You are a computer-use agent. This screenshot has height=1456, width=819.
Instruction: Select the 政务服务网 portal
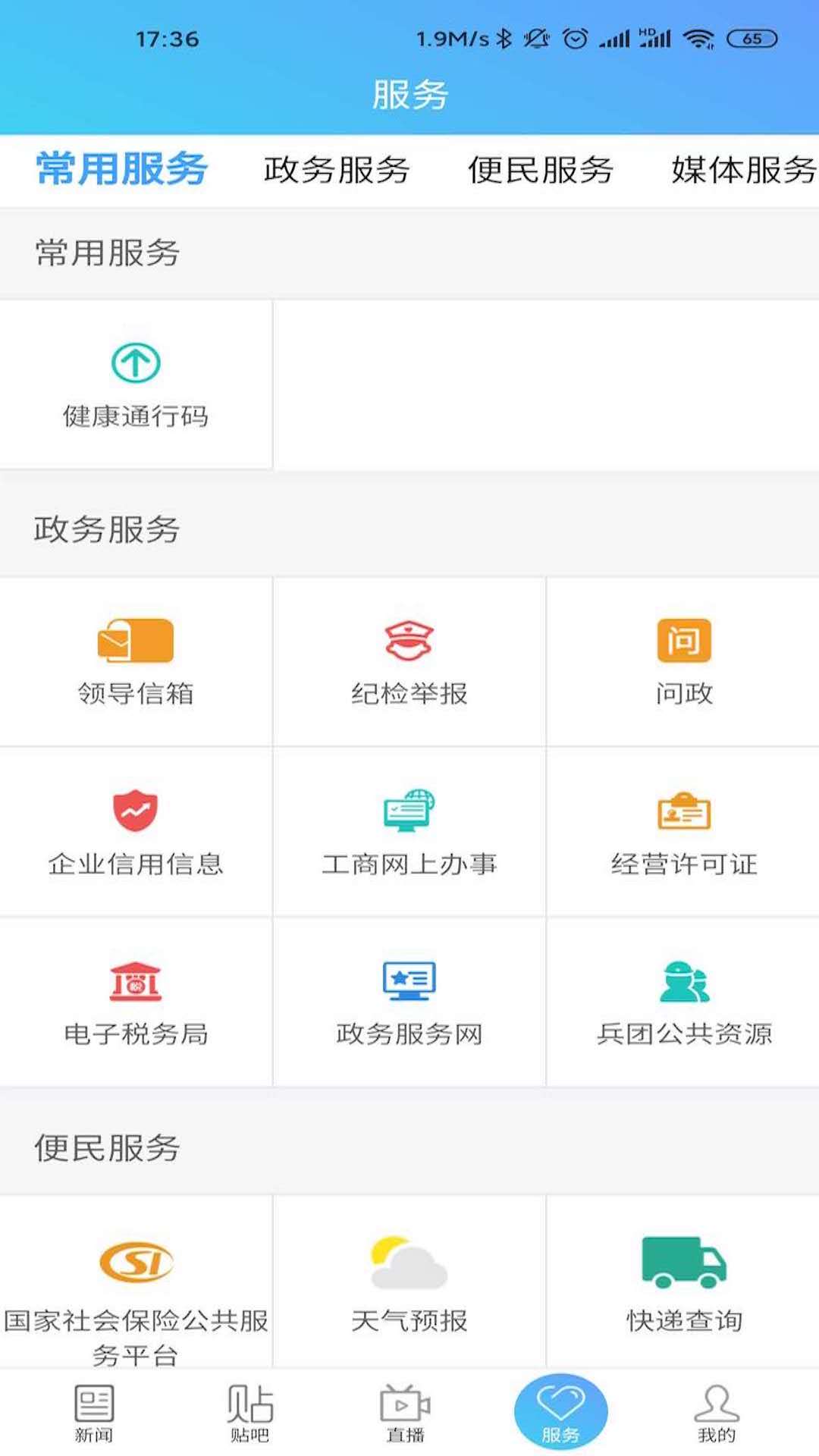[x=409, y=1005]
